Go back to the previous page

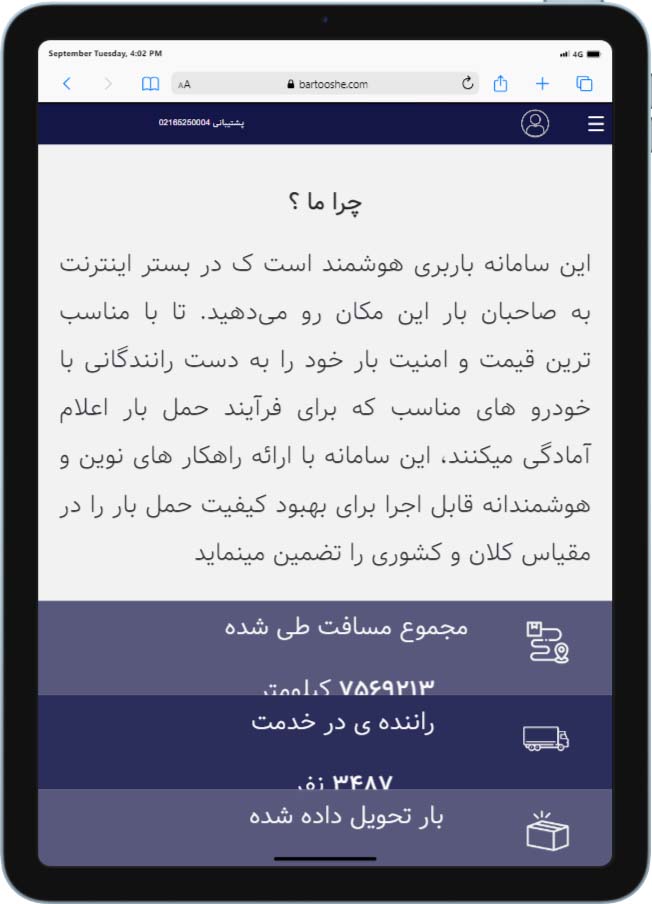(x=67, y=84)
